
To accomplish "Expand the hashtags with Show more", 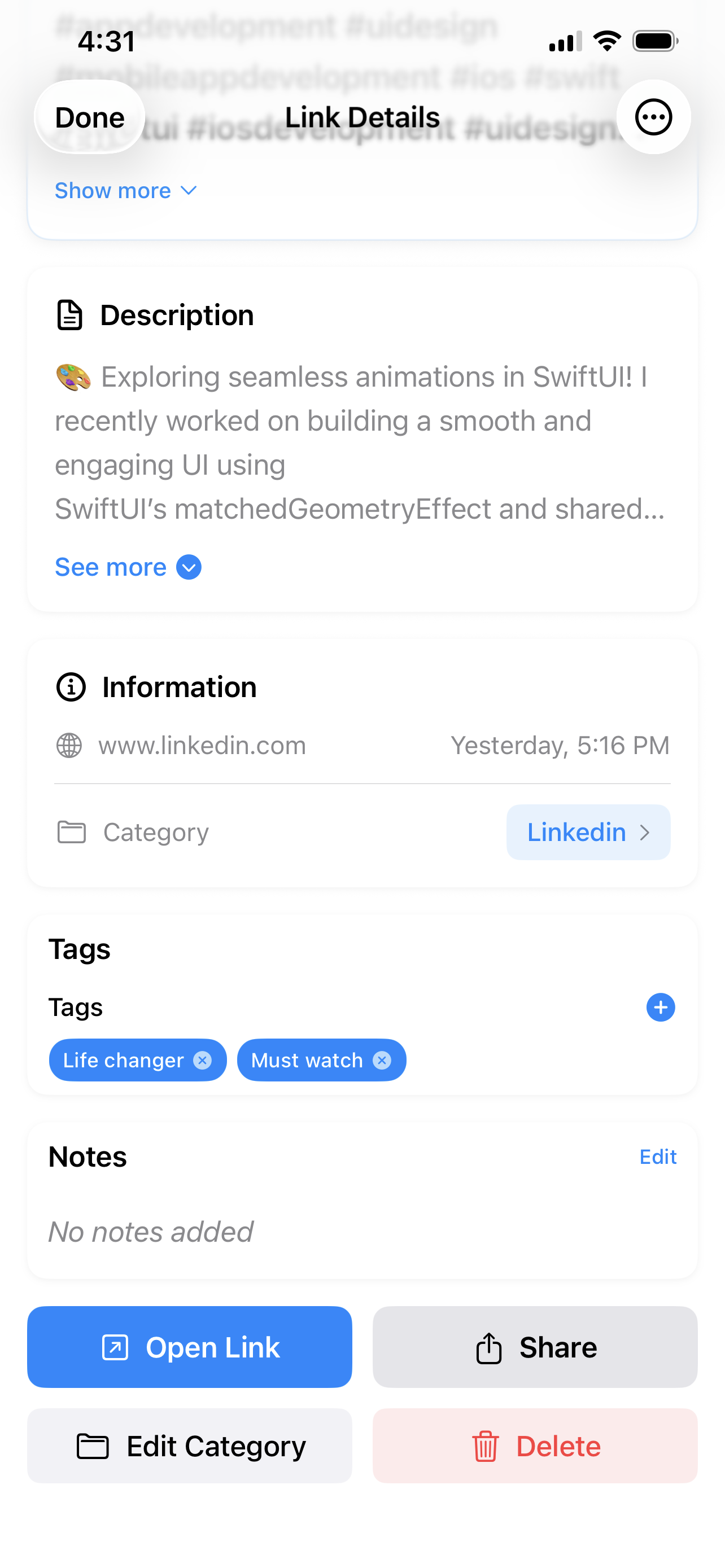I will point(125,191).
